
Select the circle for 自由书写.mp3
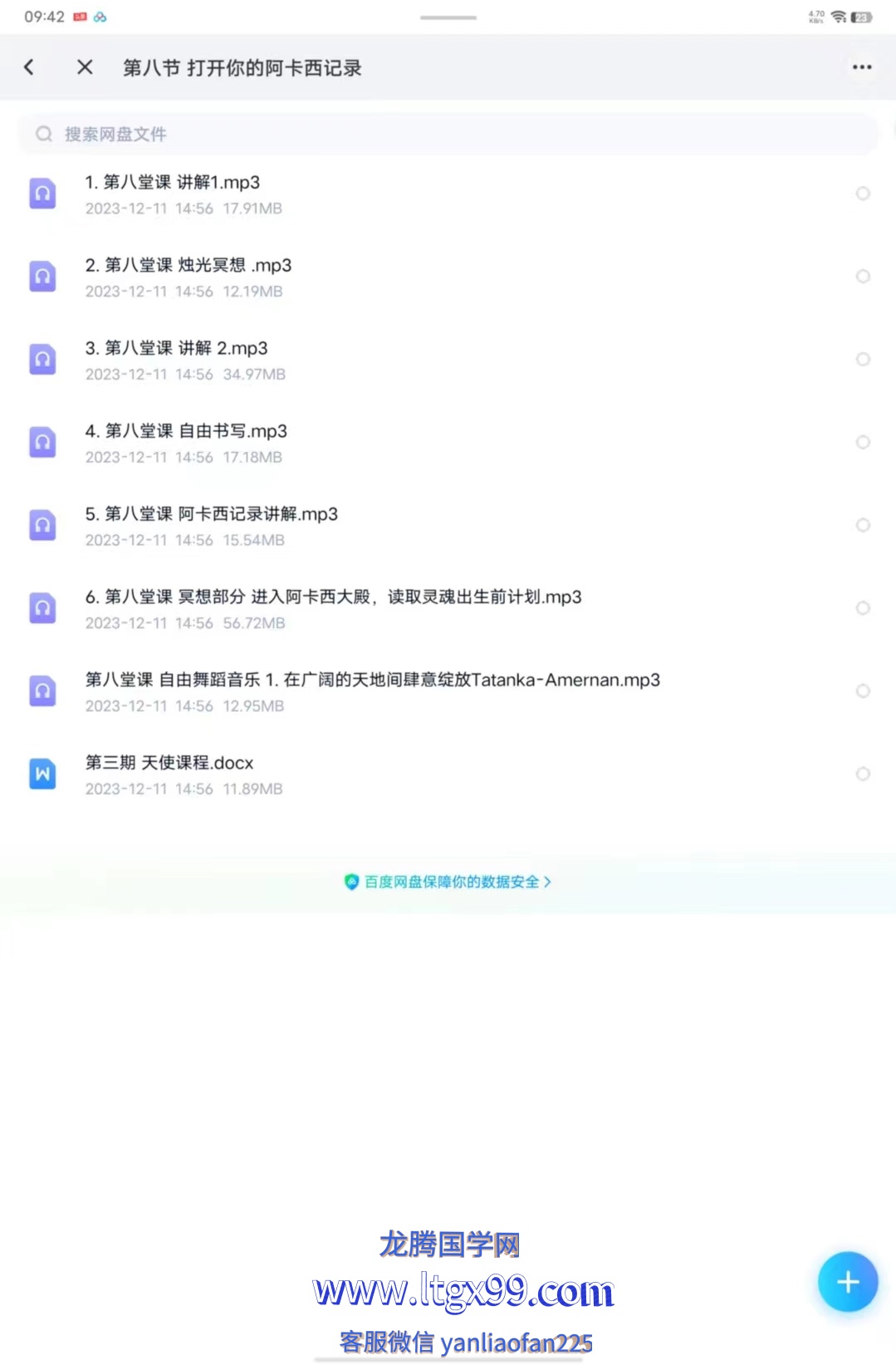pos(863,442)
